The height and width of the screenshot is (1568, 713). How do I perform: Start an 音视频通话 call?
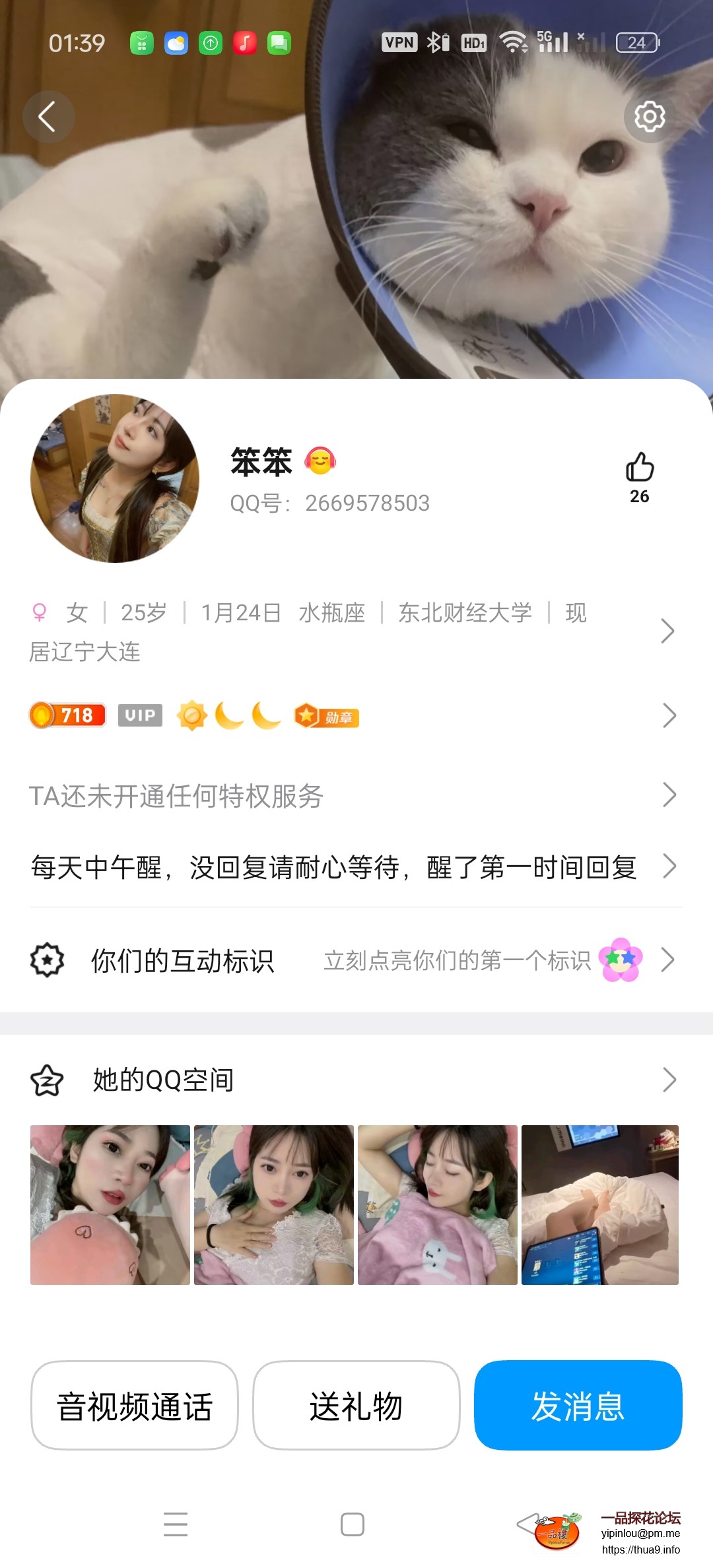point(135,1406)
